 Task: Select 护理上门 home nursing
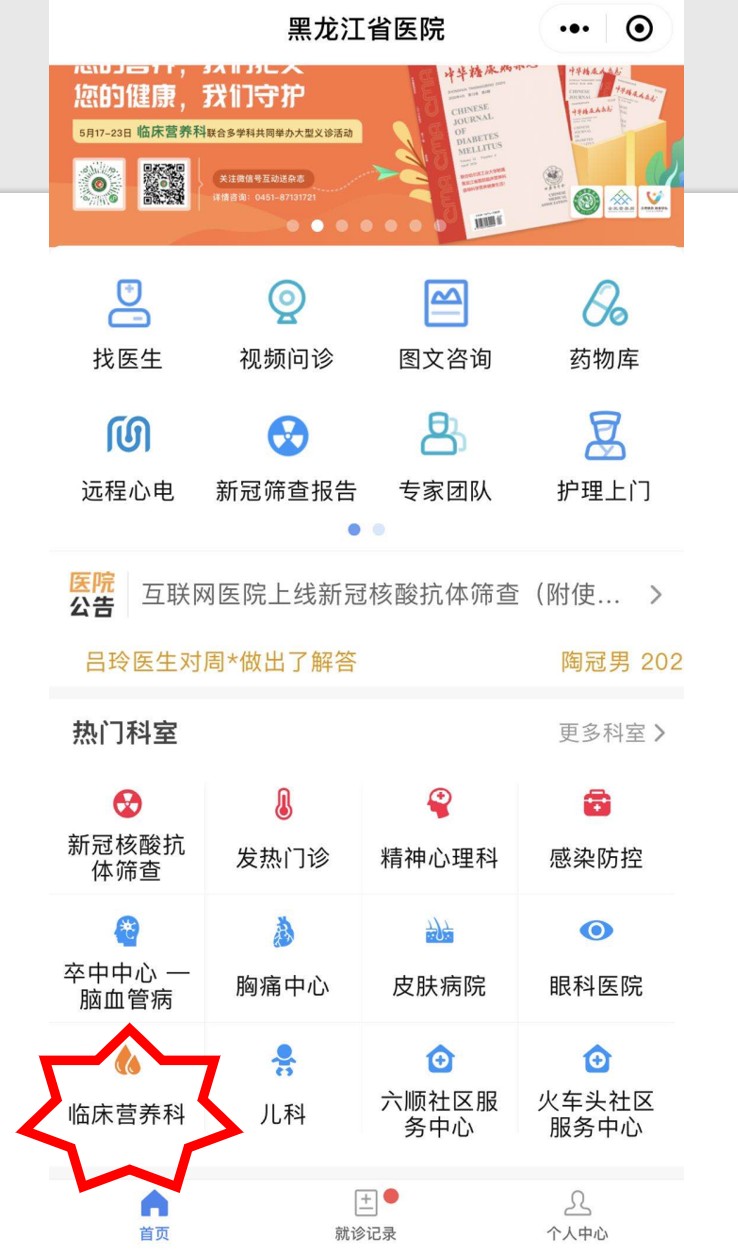click(604, 458)
